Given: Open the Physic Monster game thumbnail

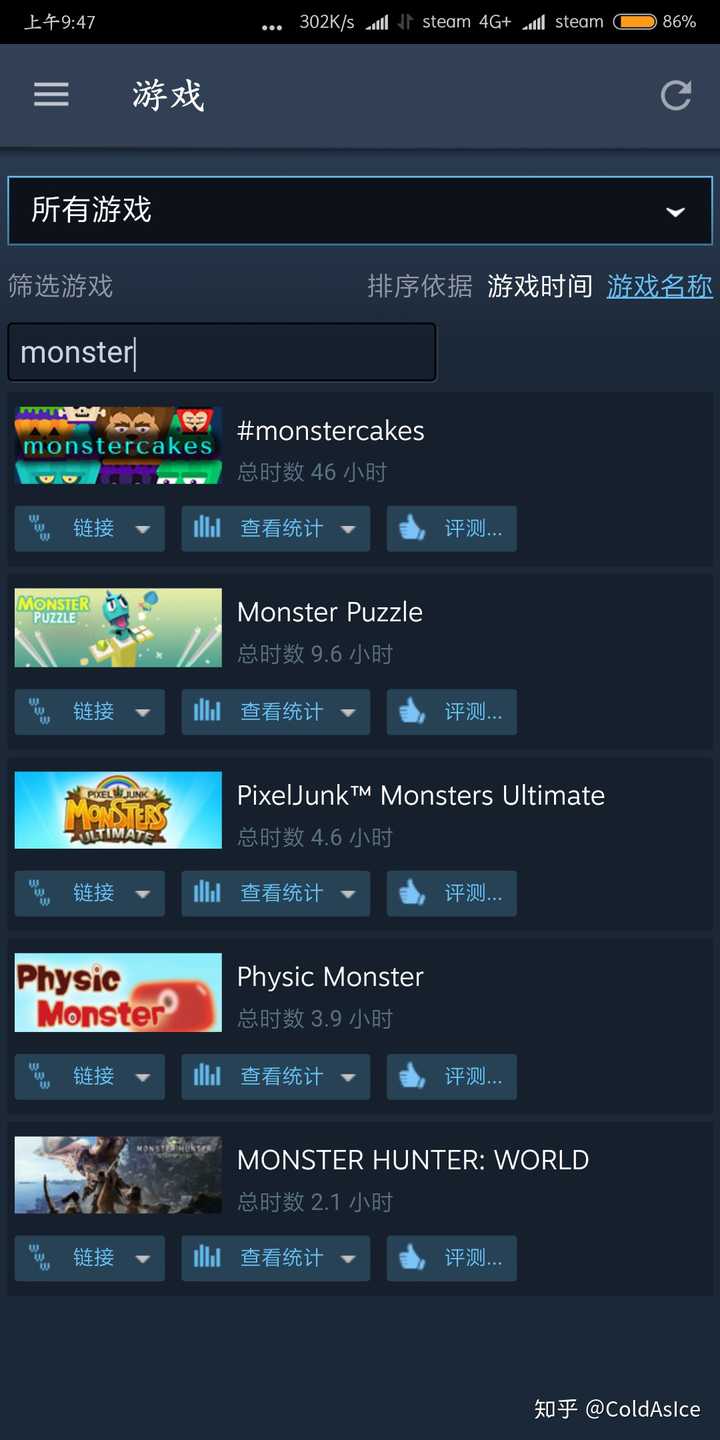Looking at the screenshot, I should coord(118,992).
